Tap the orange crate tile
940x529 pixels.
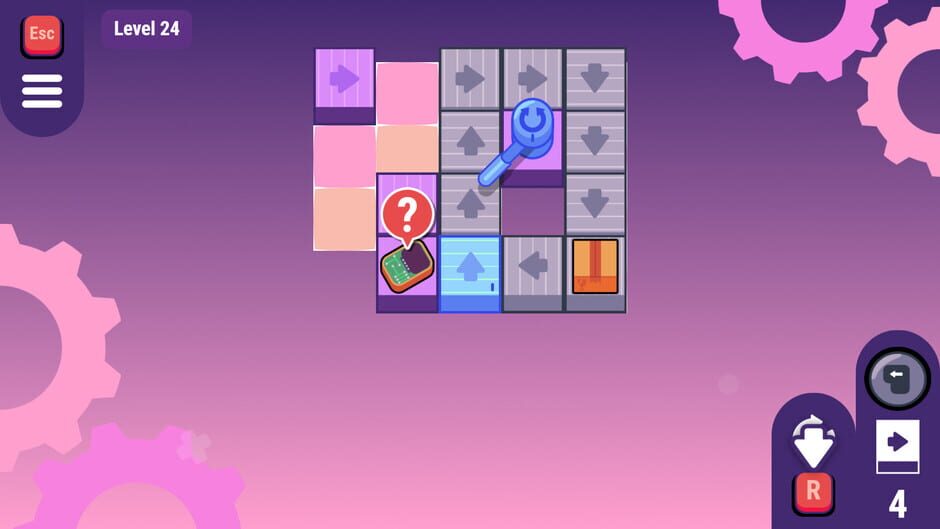pyautogui.click(x=595, y=266)
